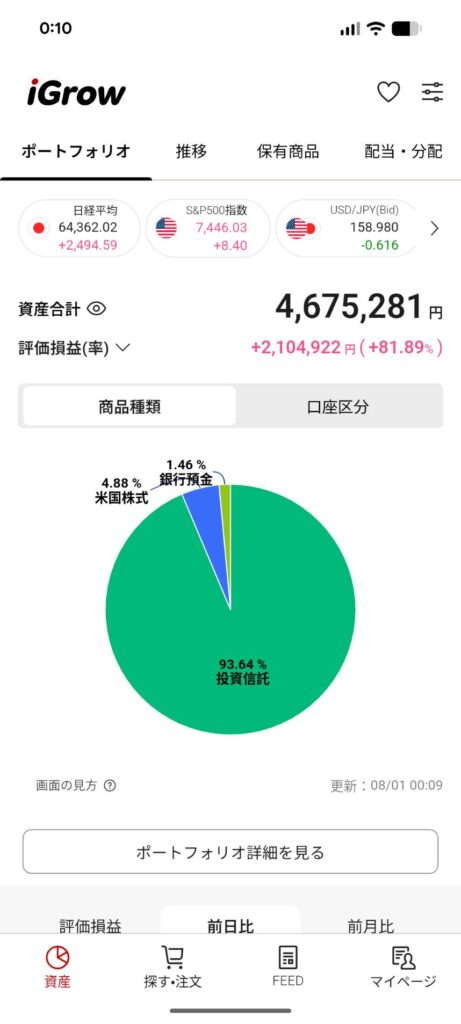
Task: Open the 配当・分配 tab
Action: [403, 152]
